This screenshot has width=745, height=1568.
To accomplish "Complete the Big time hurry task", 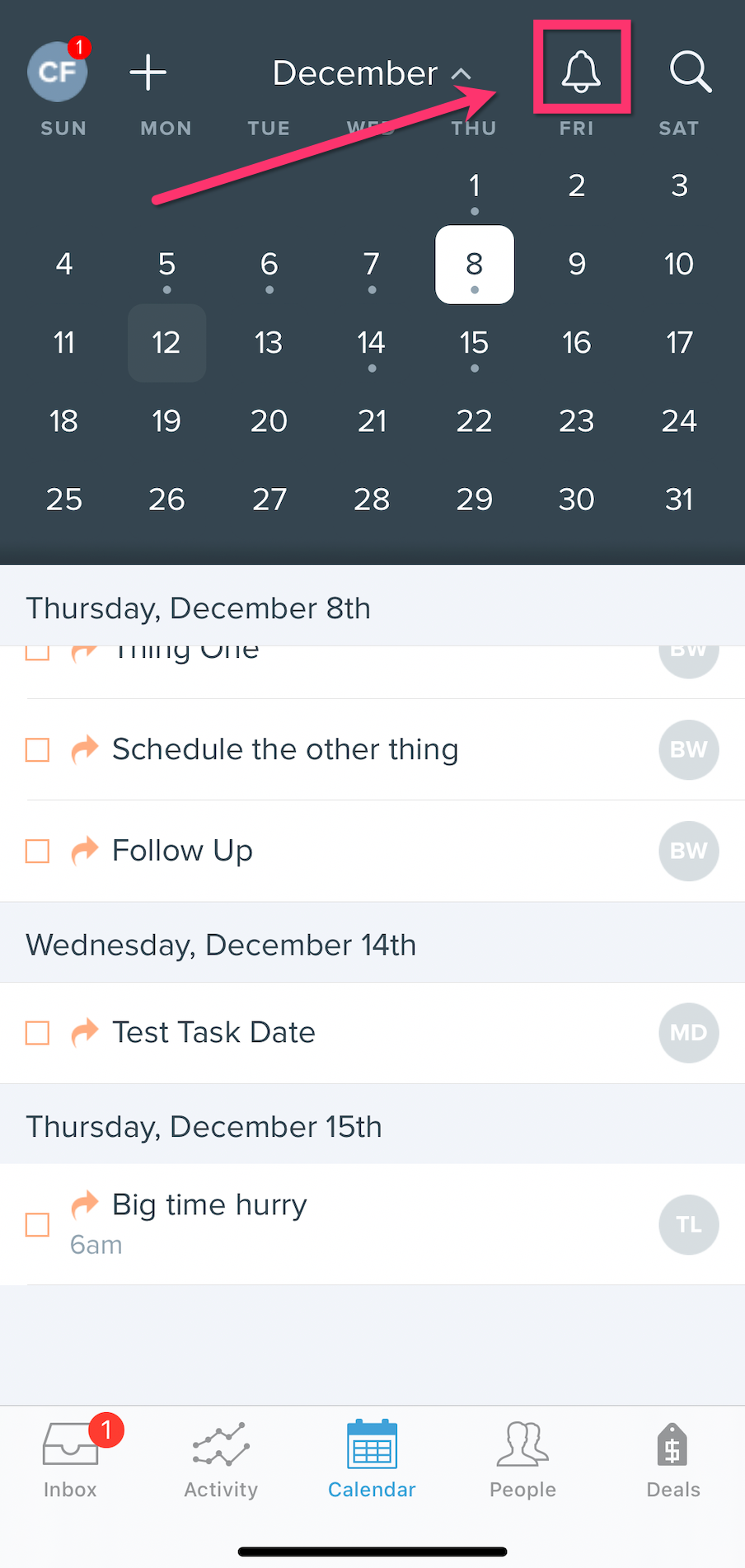I will (x=36, y=1225).
